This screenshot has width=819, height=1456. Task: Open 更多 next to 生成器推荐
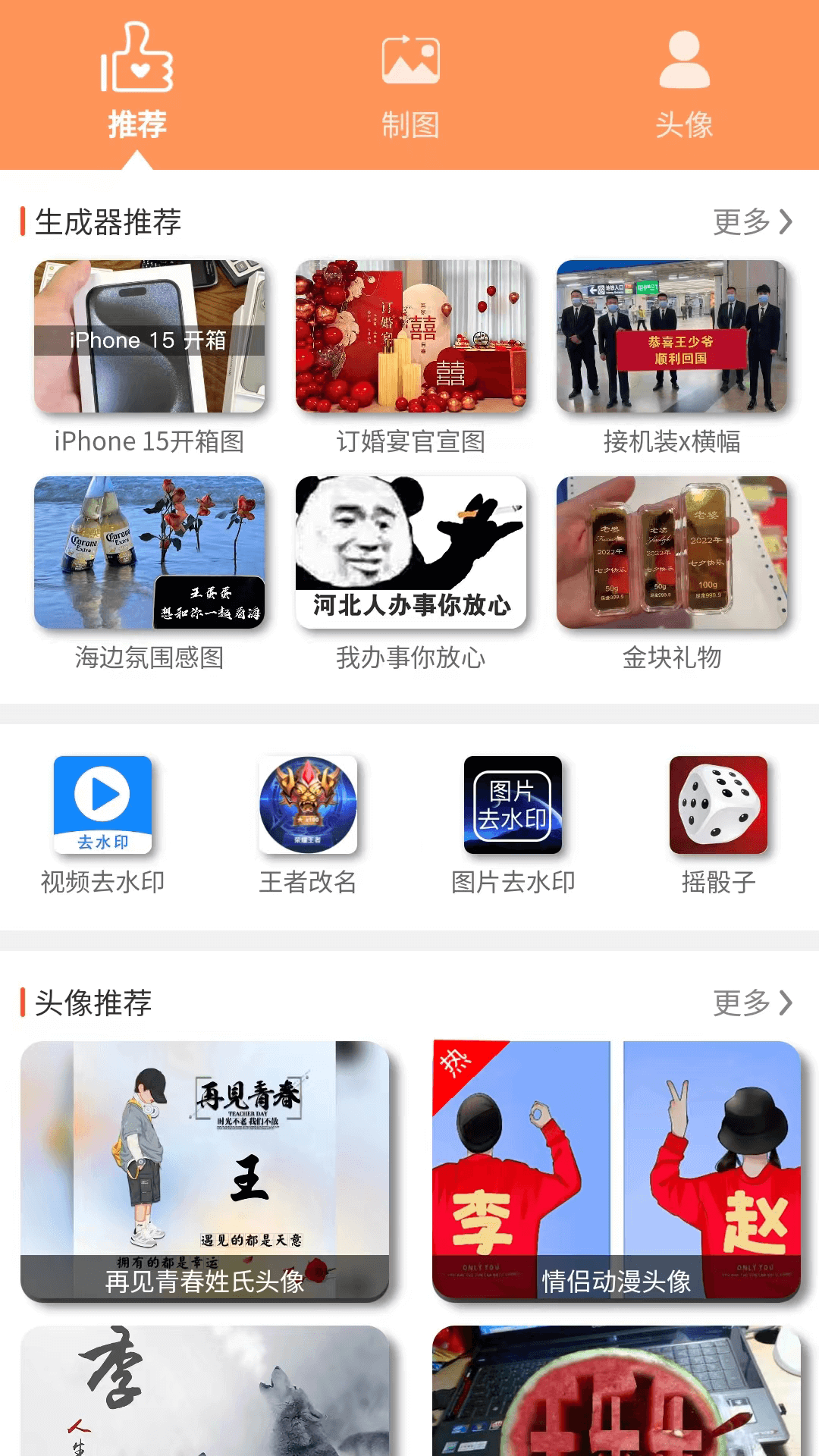739,224
